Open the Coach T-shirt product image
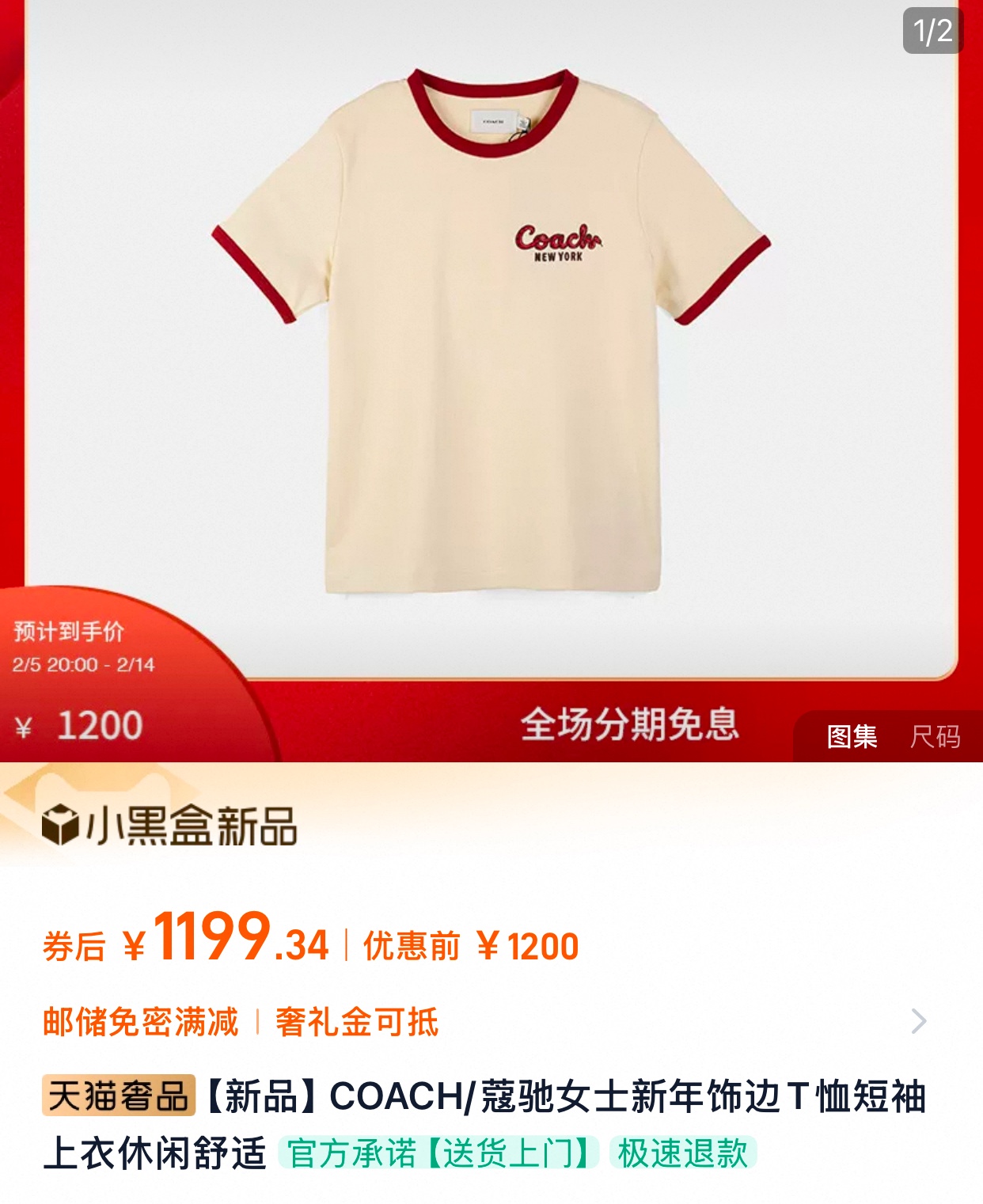 pos(491,332)
